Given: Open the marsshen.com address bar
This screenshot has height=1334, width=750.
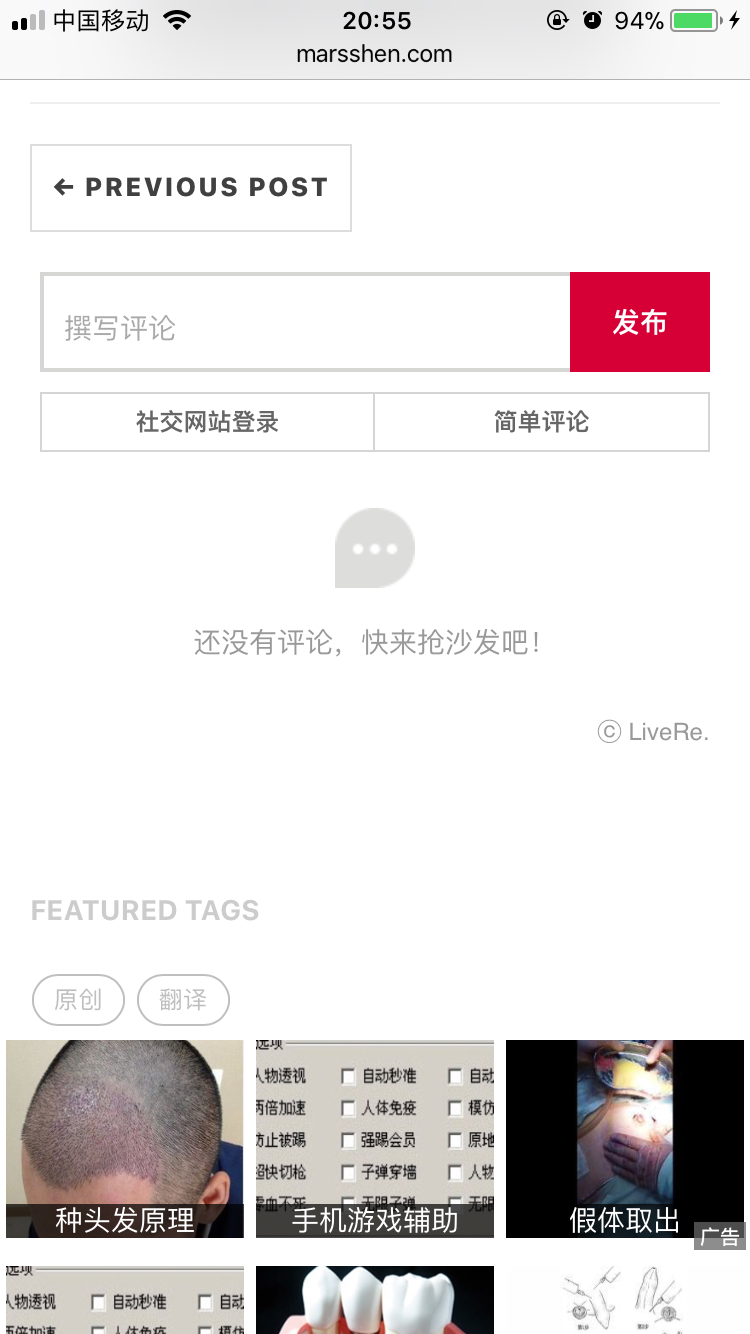Looking at the screenshot, I should coord(375,55).
